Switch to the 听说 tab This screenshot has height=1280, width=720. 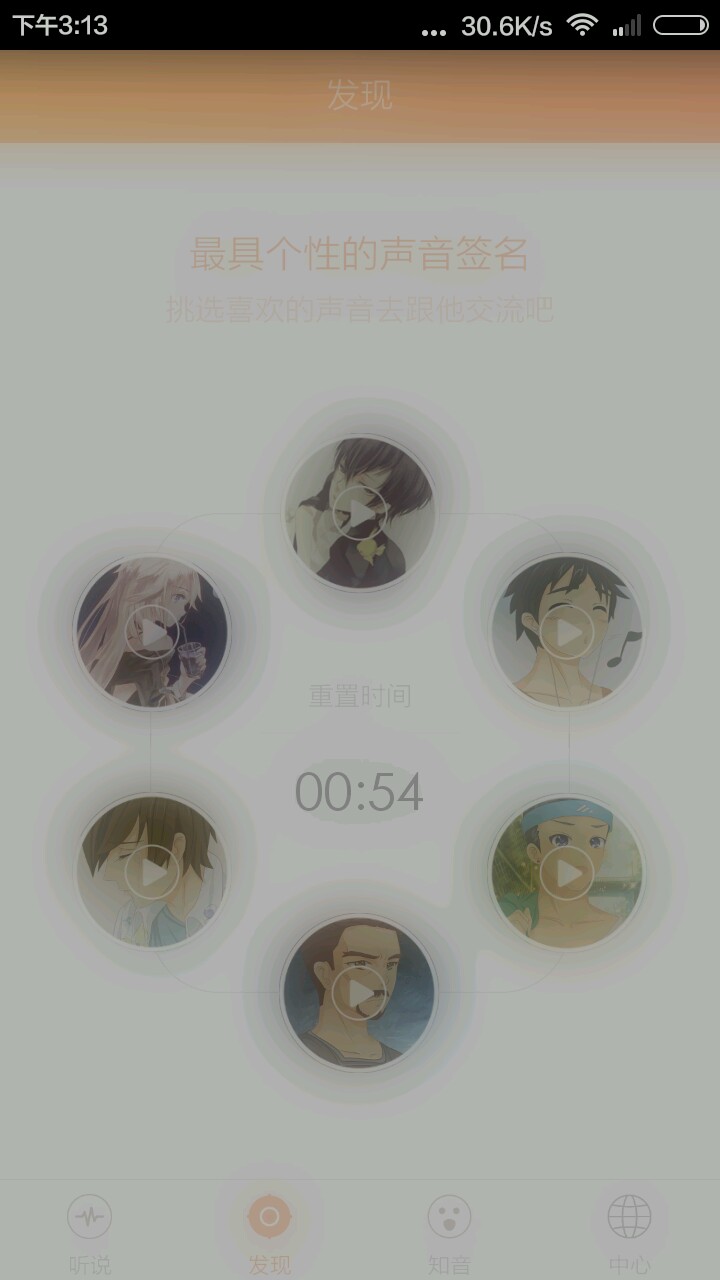[x=90, y=1233]
